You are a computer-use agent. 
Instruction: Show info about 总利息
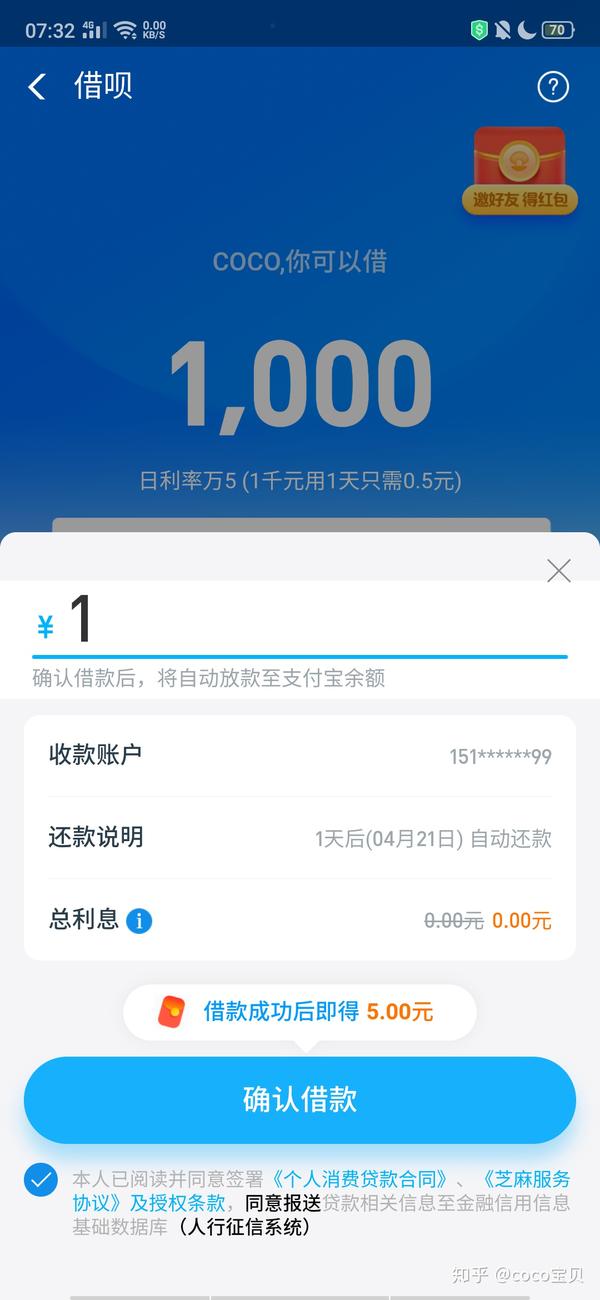click(139, 921)
